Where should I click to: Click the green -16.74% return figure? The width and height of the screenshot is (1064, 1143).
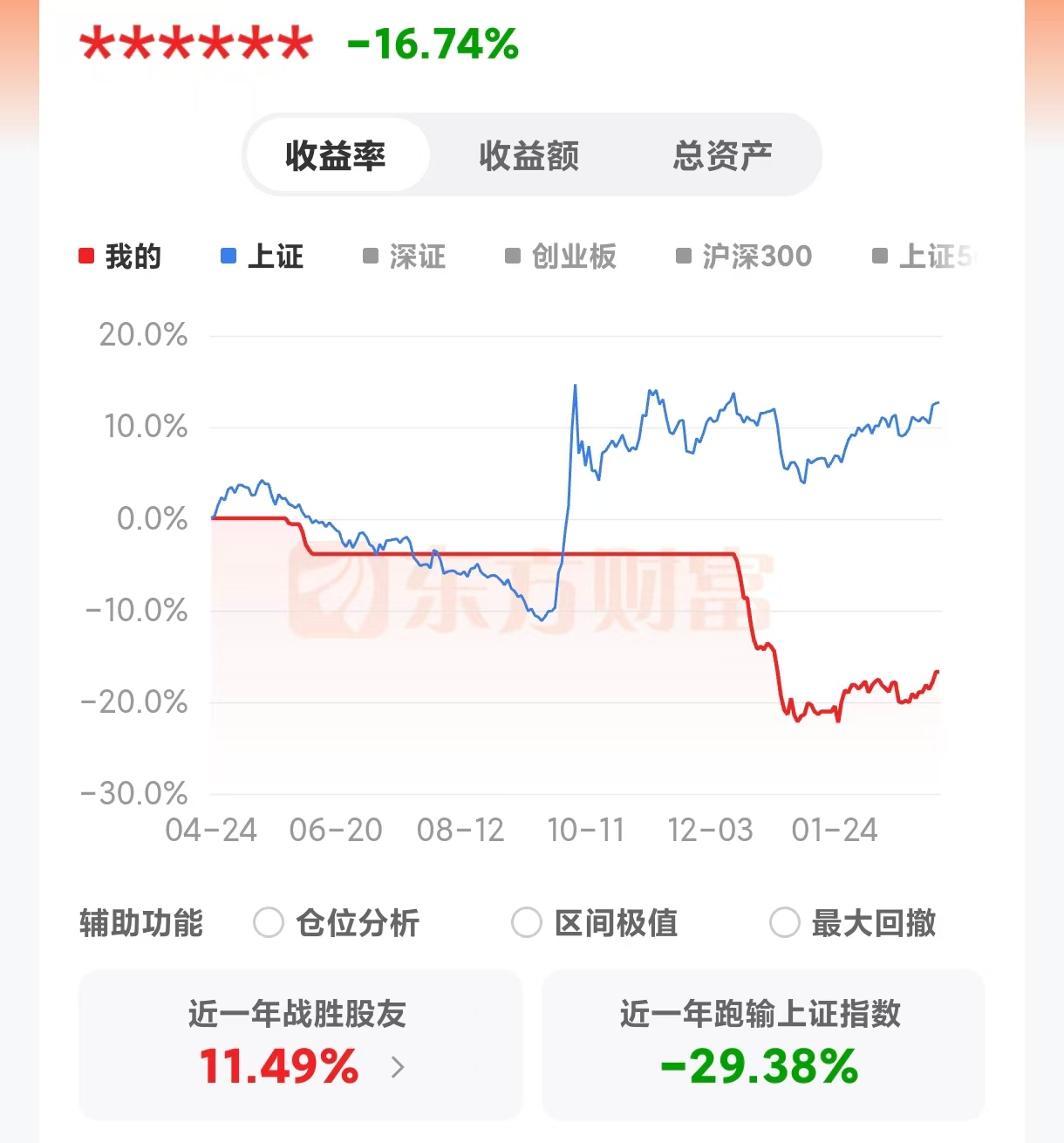point(433,44)
